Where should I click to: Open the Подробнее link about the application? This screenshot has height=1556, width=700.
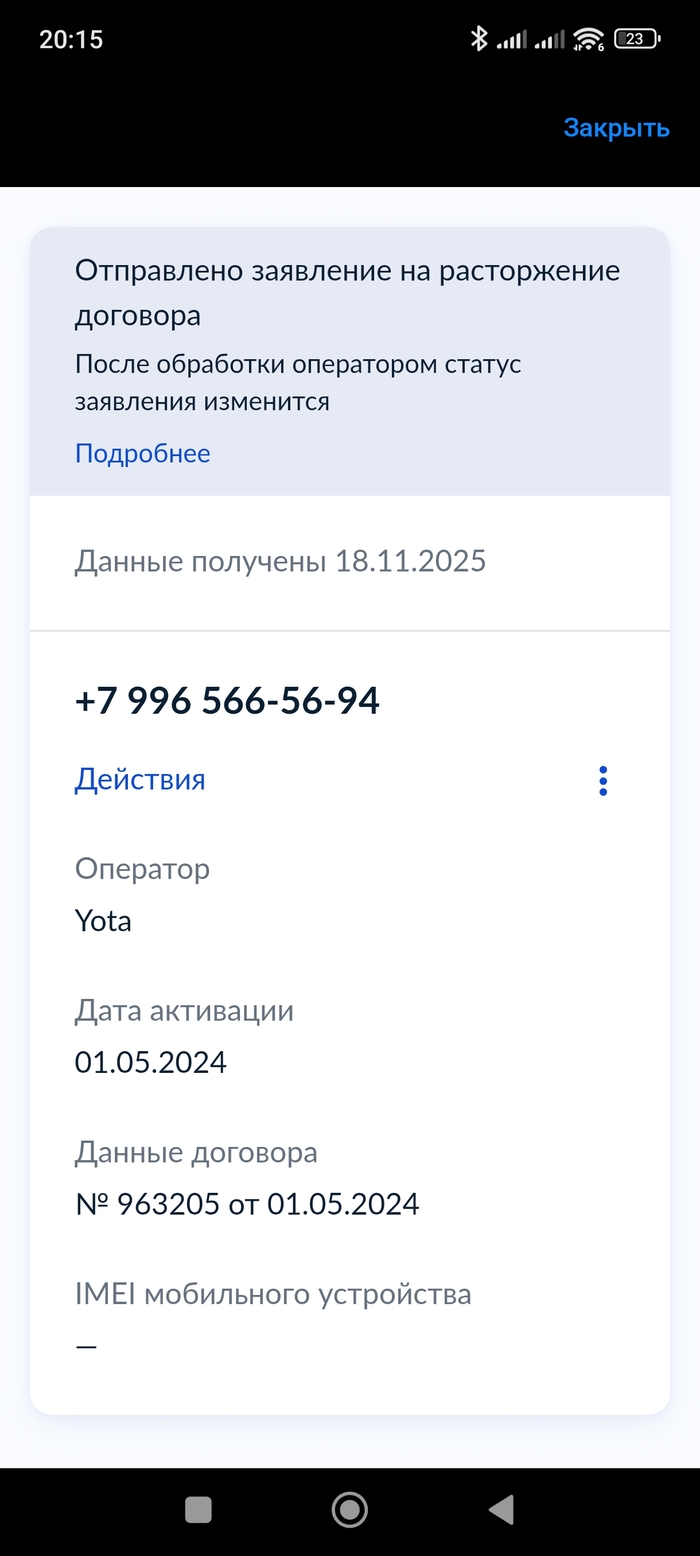[142, 454]
